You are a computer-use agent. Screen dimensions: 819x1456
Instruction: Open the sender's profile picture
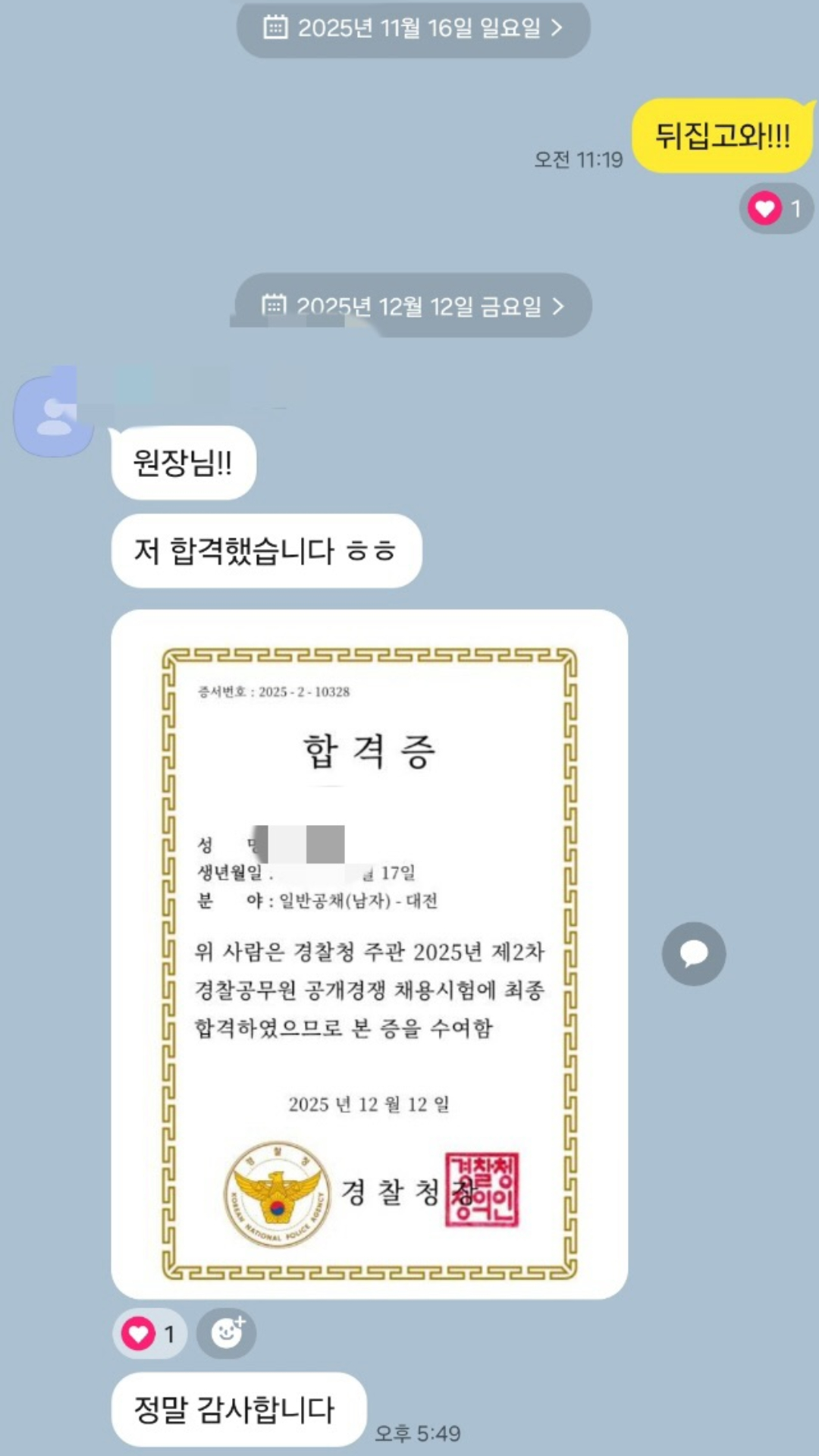(x=52, y=415)
